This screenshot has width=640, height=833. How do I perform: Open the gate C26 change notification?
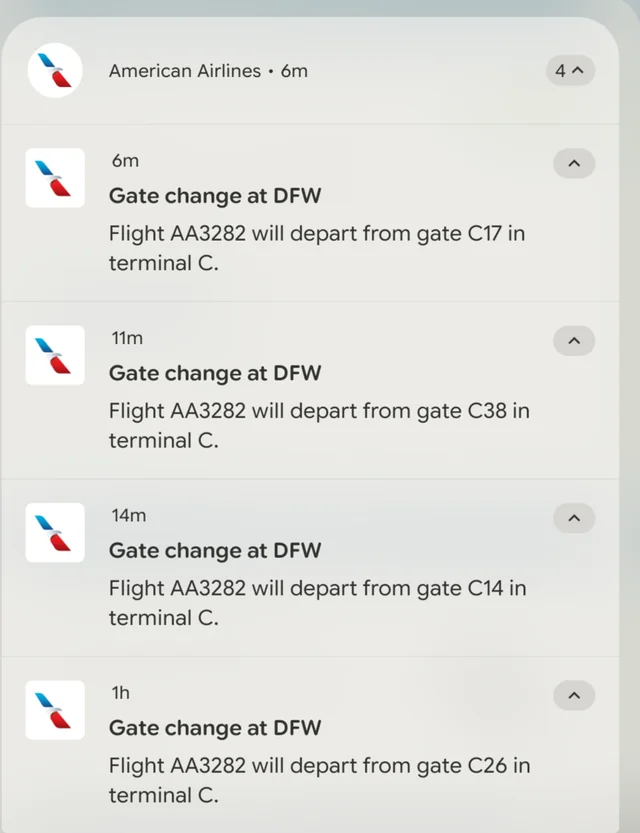click(315, 765)
